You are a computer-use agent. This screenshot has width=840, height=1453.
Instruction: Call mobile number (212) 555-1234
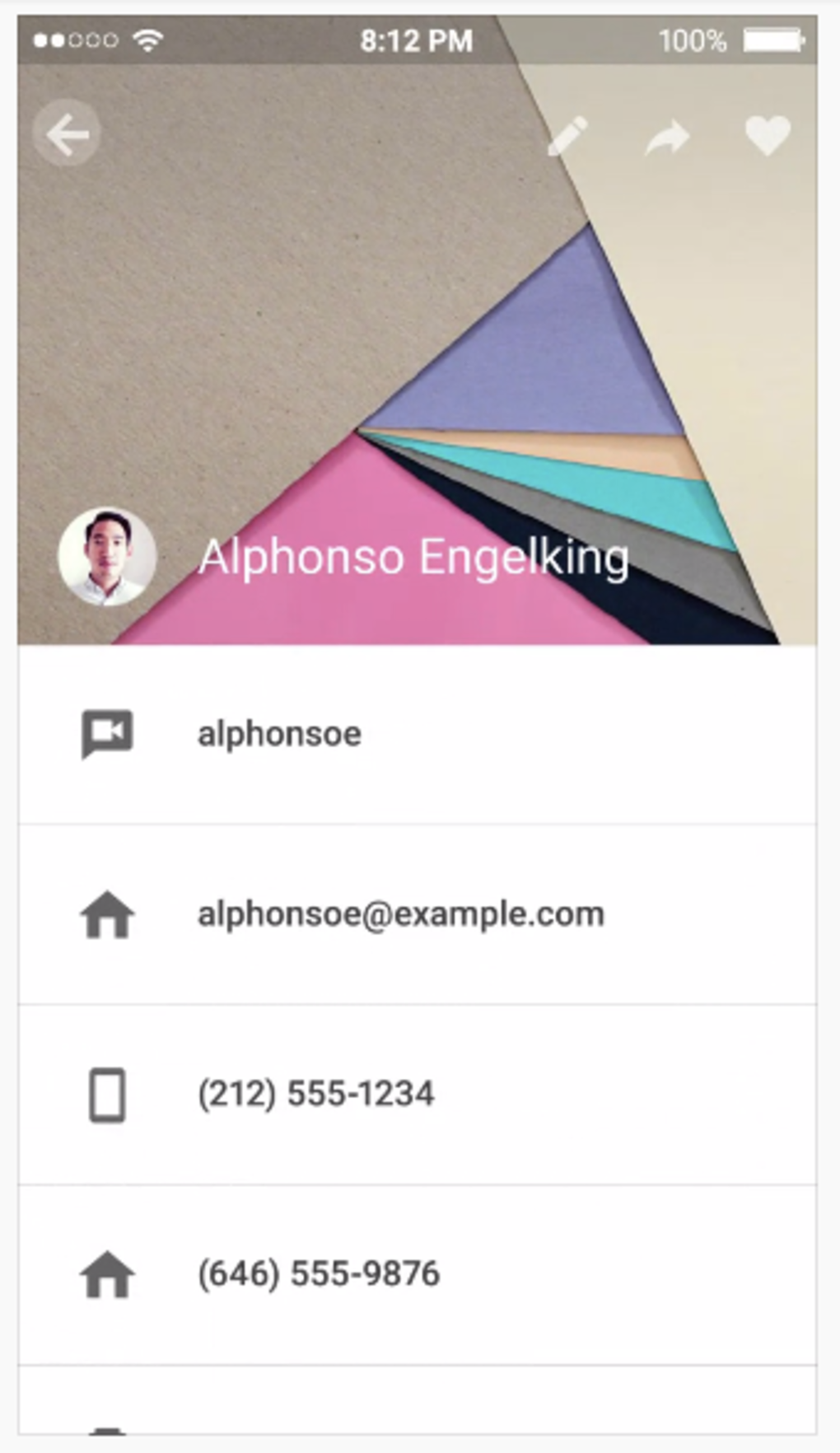point(315,1095)
